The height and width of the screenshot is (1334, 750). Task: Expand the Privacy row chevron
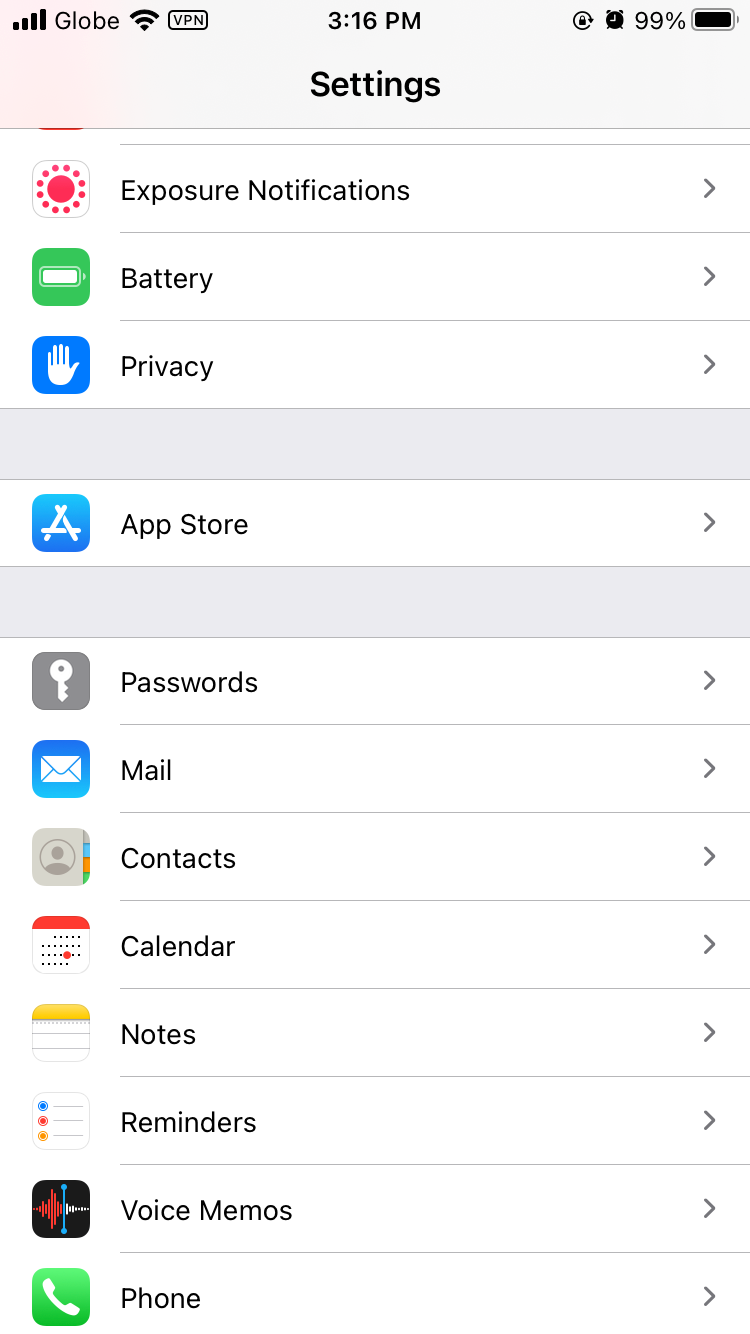pos(709,364)
